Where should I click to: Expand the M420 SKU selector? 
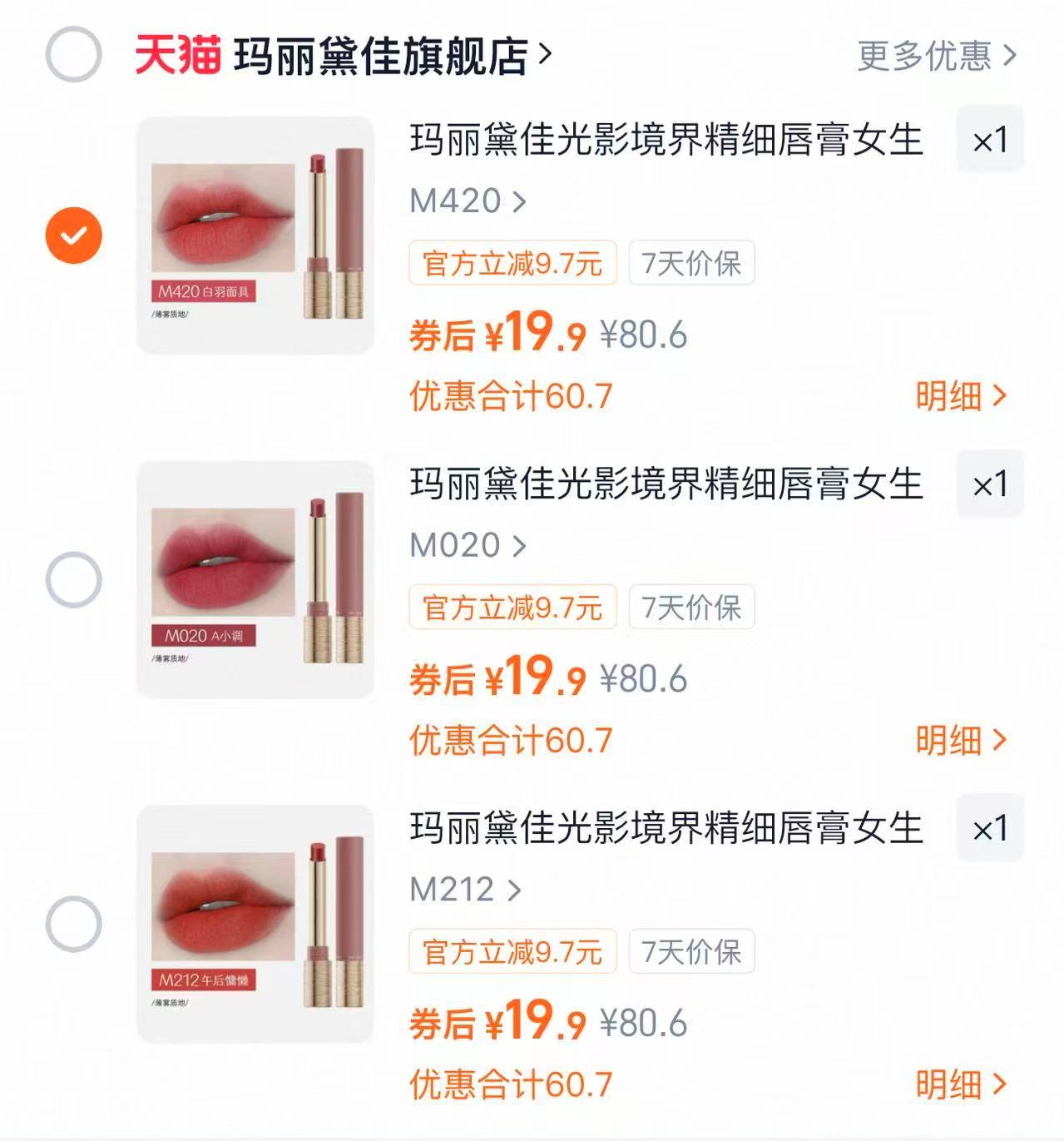click(467, 201)
